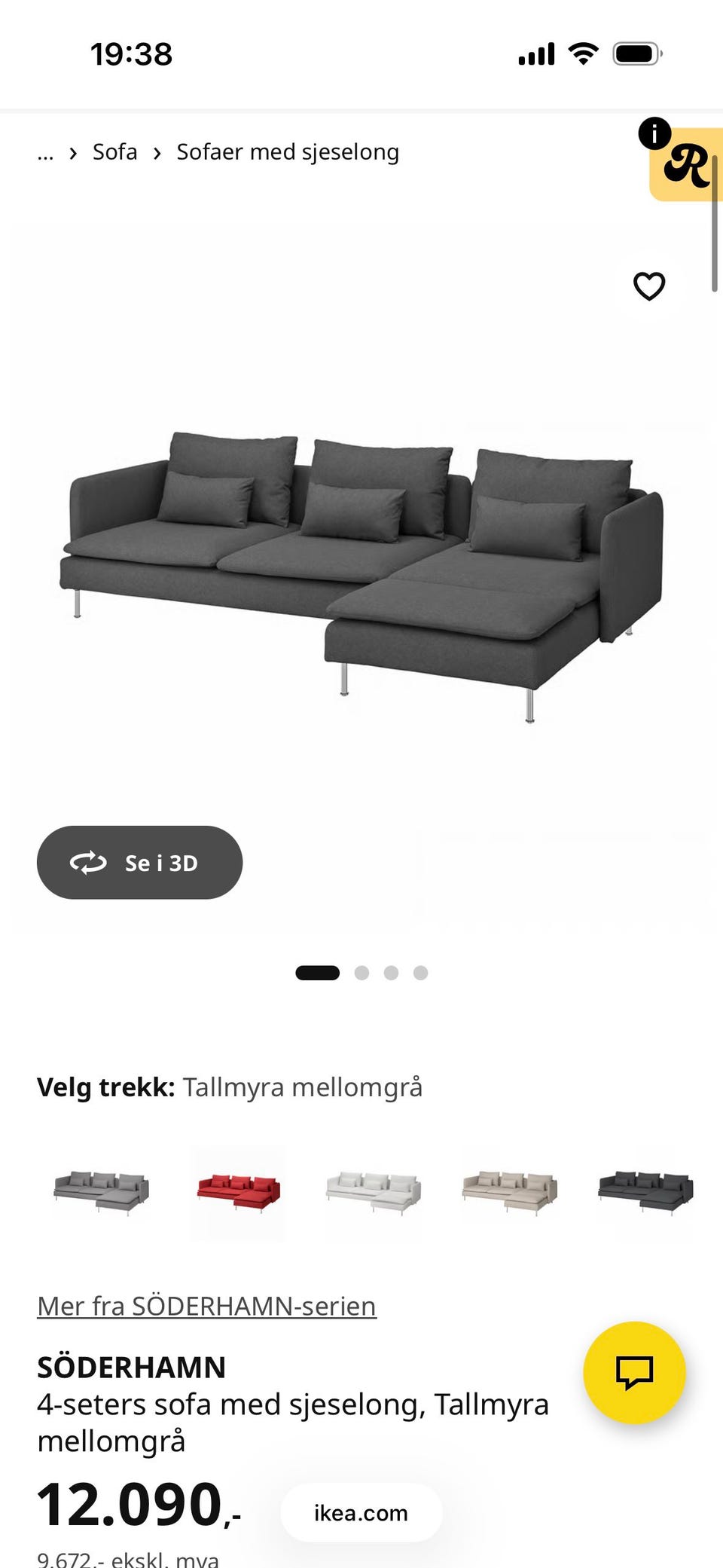Tap the cellular signal bars icon
The height and width of the screenshot is (1568, 723).
click(x=536, y=53)
